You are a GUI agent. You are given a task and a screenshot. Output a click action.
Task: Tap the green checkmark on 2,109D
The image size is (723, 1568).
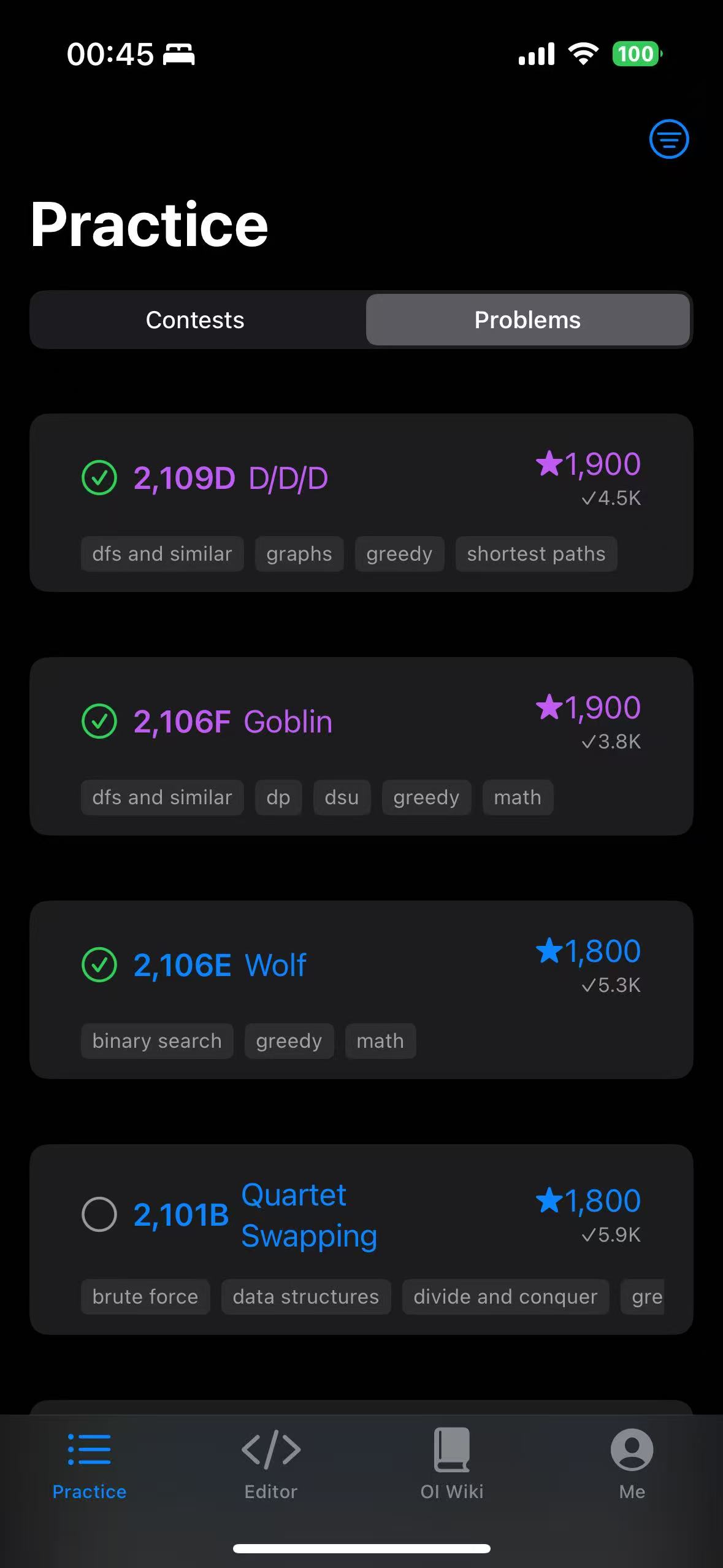[x=101, y=477]
